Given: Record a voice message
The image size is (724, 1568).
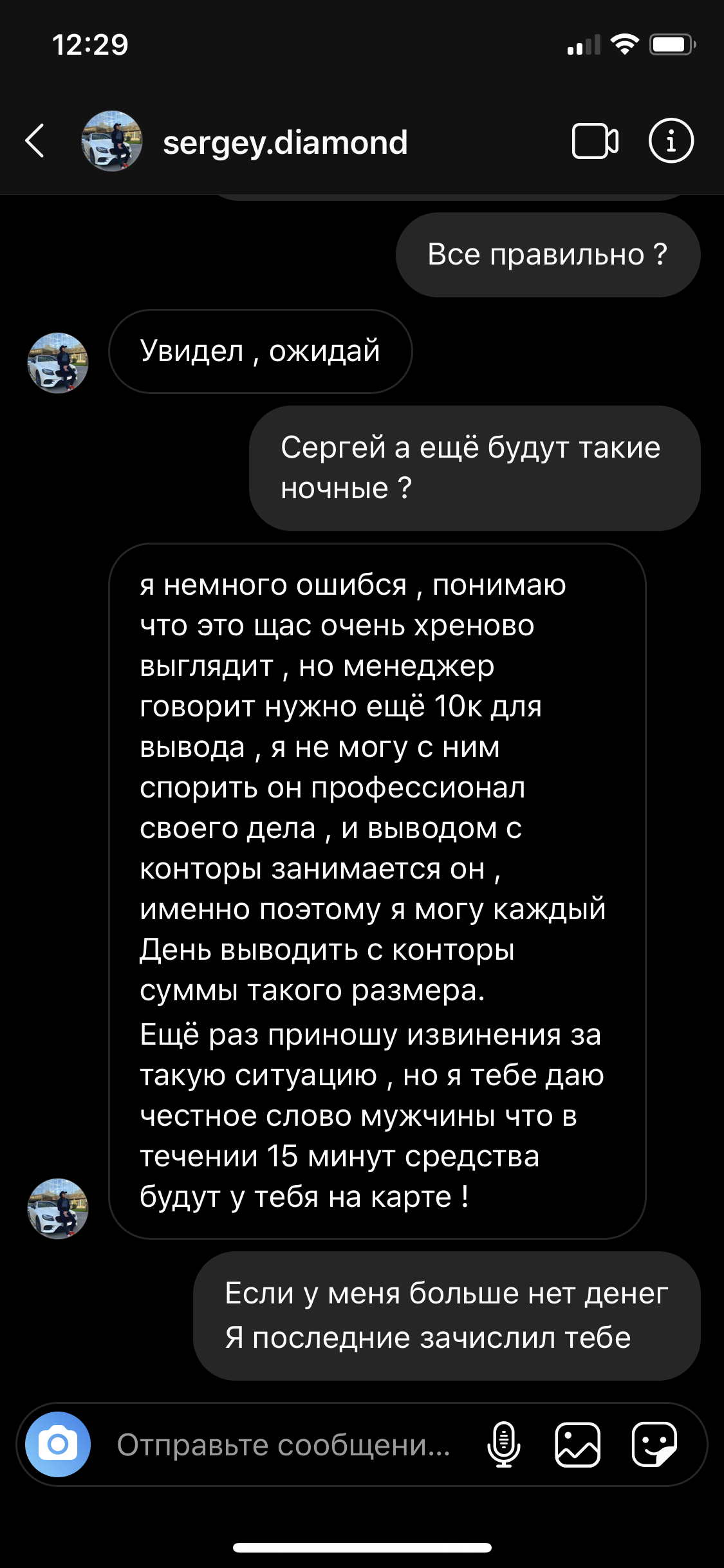Looking at the screenshot, I should point(504,1444).
